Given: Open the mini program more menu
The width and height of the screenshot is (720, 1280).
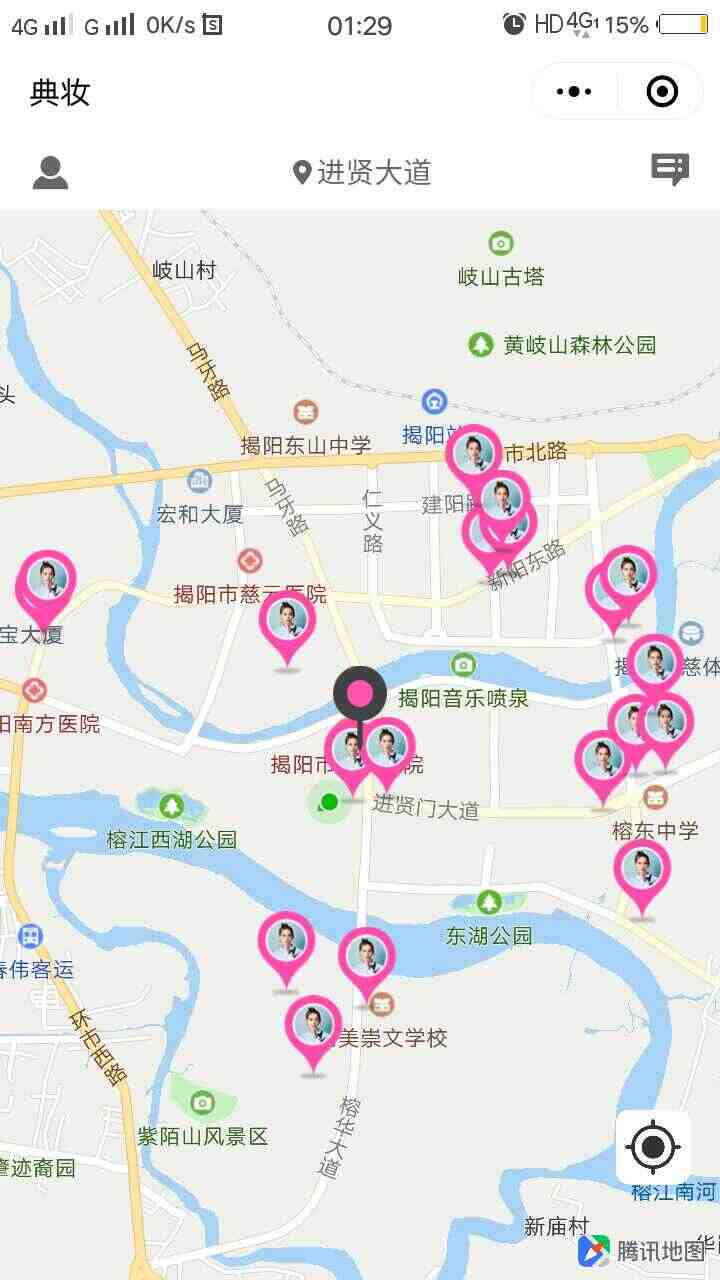Looking at the screenshot, I should pyautogui.click(x=574, y=92).
